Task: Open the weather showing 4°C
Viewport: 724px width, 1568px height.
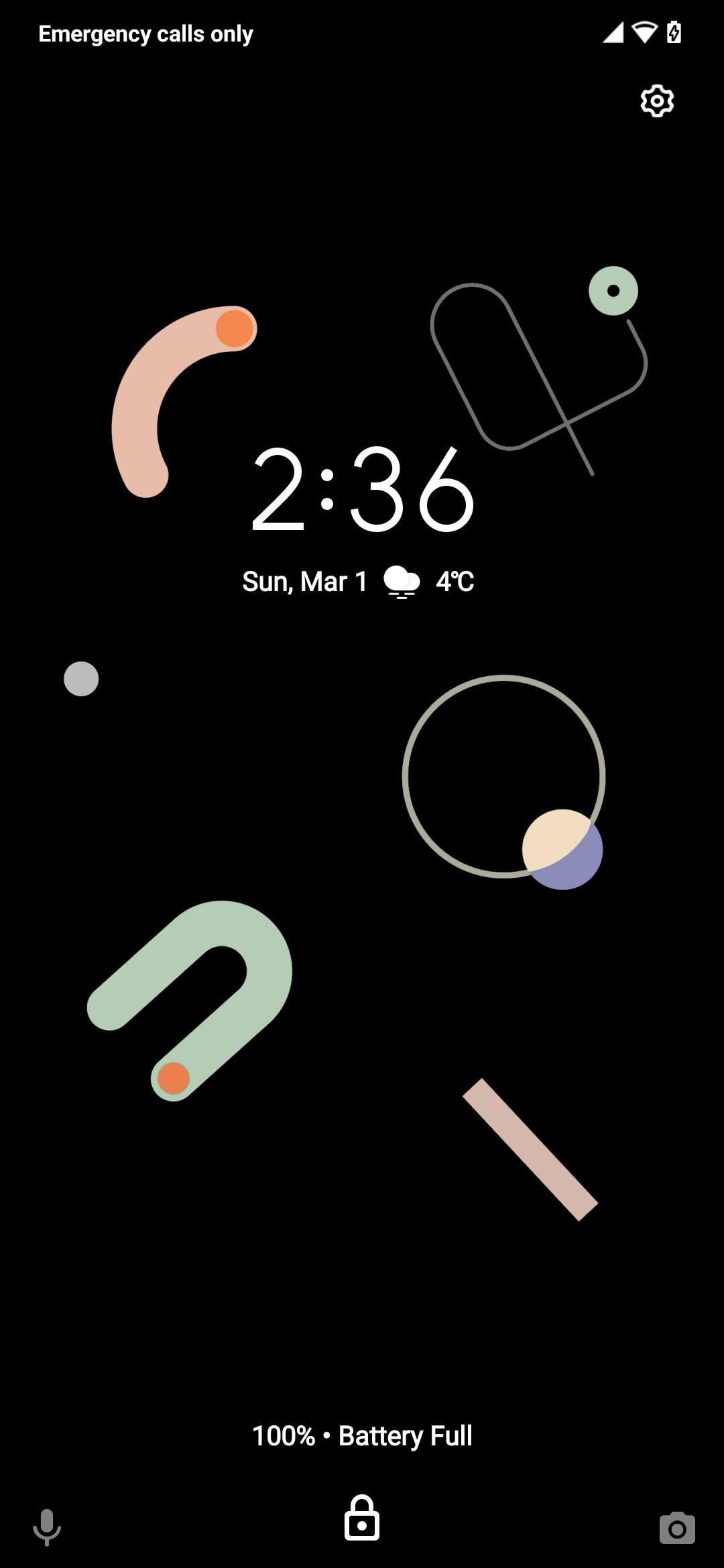Action: tap(428, 582)
